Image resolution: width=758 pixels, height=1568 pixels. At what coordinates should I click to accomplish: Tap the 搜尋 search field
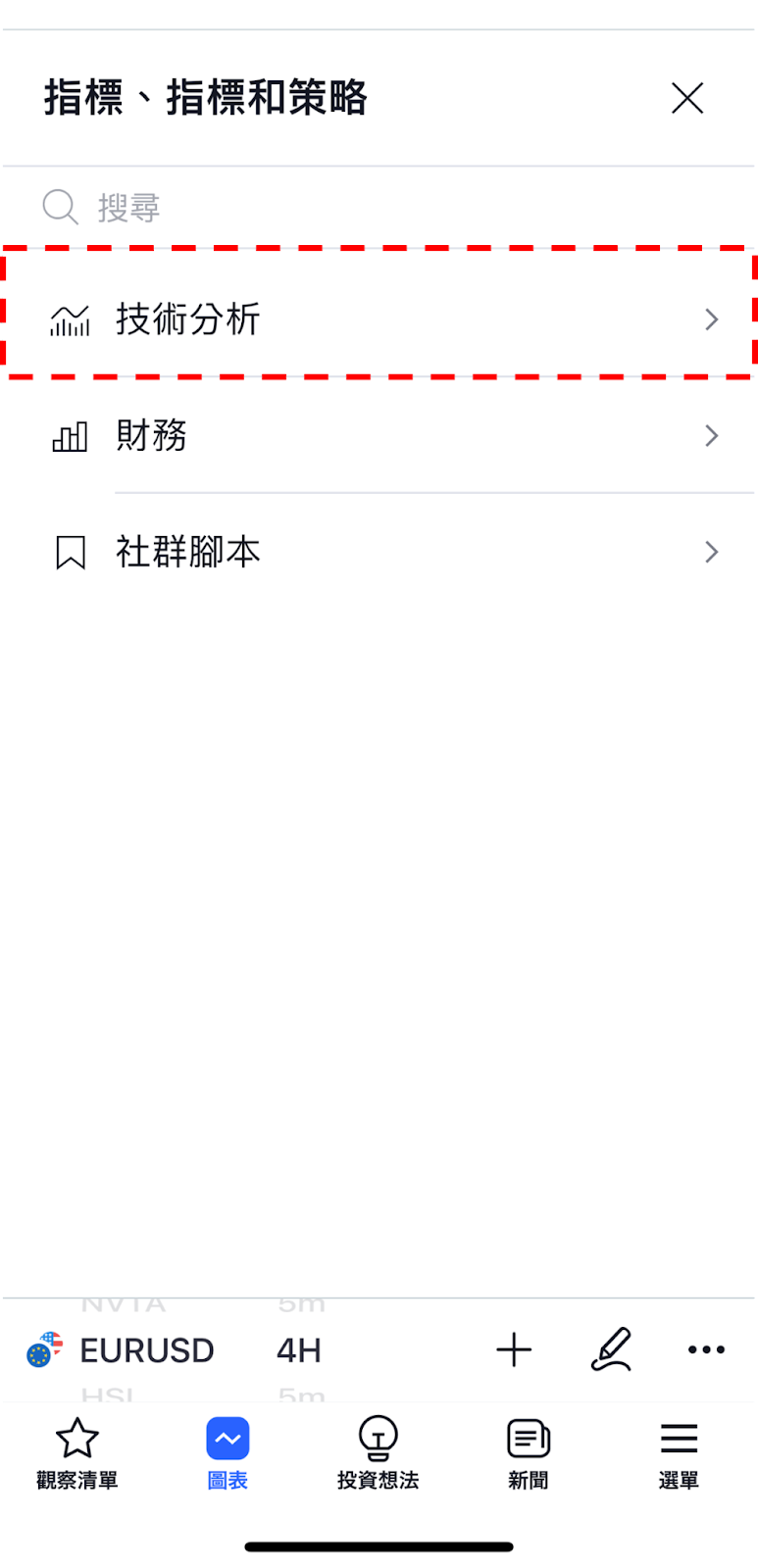pos(379,207)
